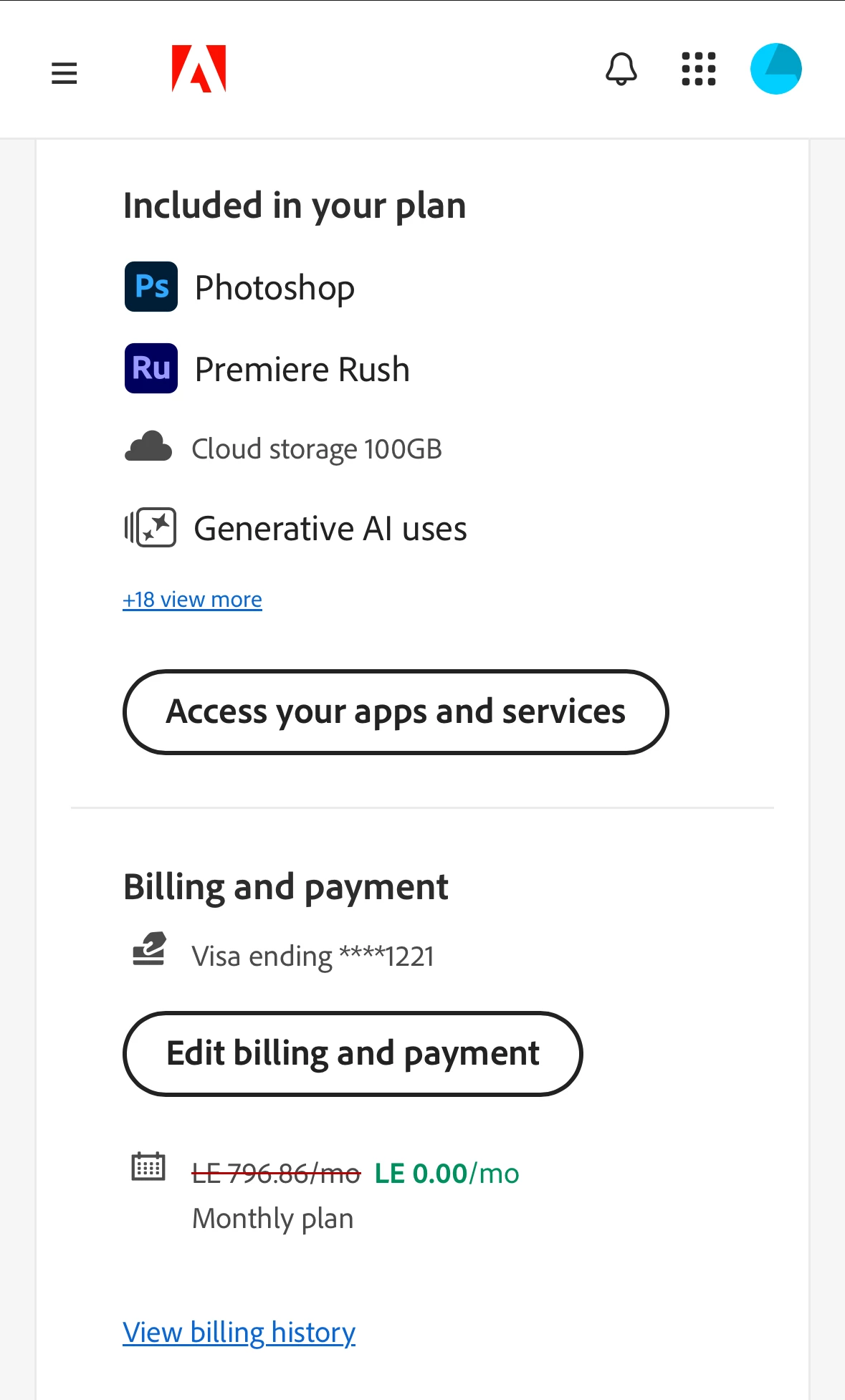Tap the Adobe logo to go home
The image size is (845, 1400).
pos(199,69)
